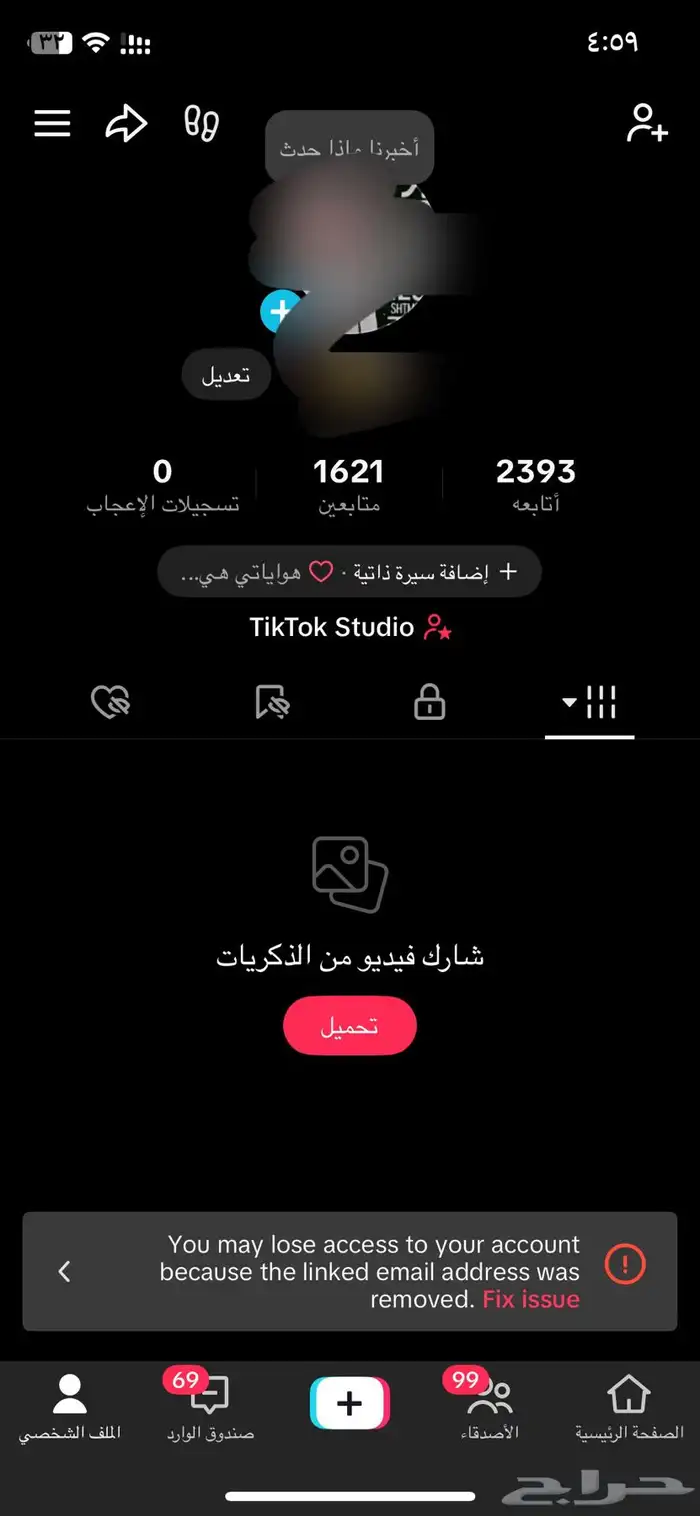Switch to the private videos lock tab
Image resolution: width=700 pixels, height=1516 pixels.
click(429, 703)
